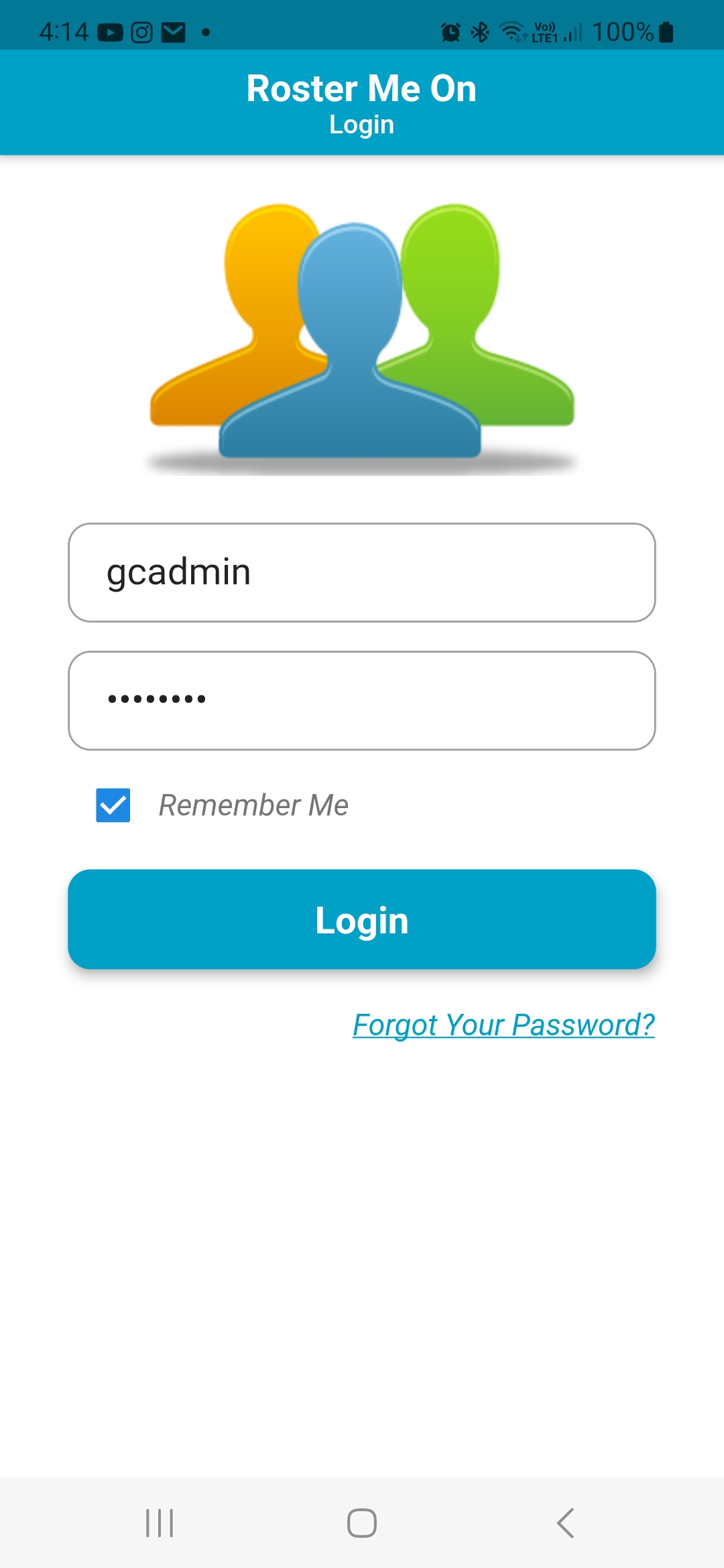Open the recent apps view
Image resolution: width=724 pixels, height=1568 pixels.
[x=160, y=1523]
